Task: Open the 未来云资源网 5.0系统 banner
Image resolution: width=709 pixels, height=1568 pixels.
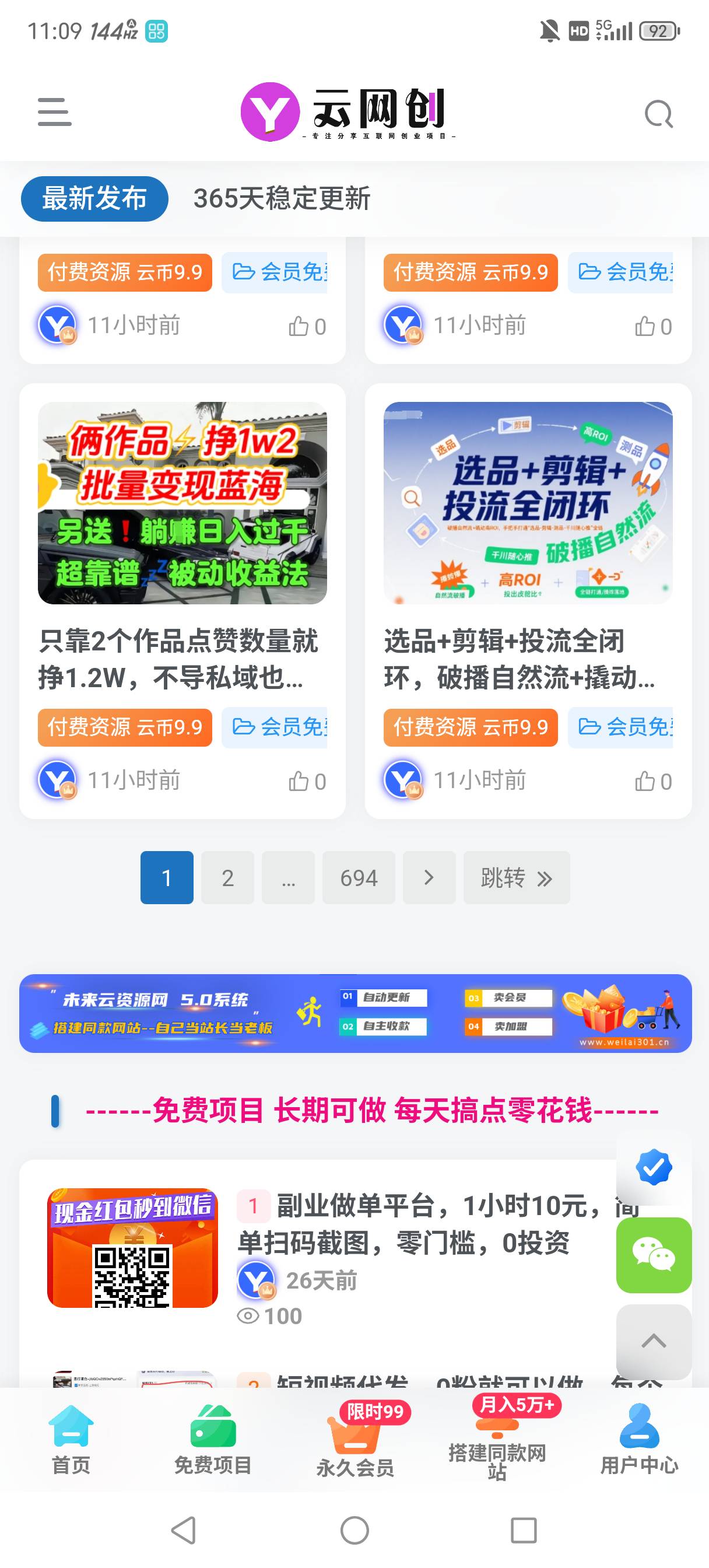Action: tap(355, 1013)
